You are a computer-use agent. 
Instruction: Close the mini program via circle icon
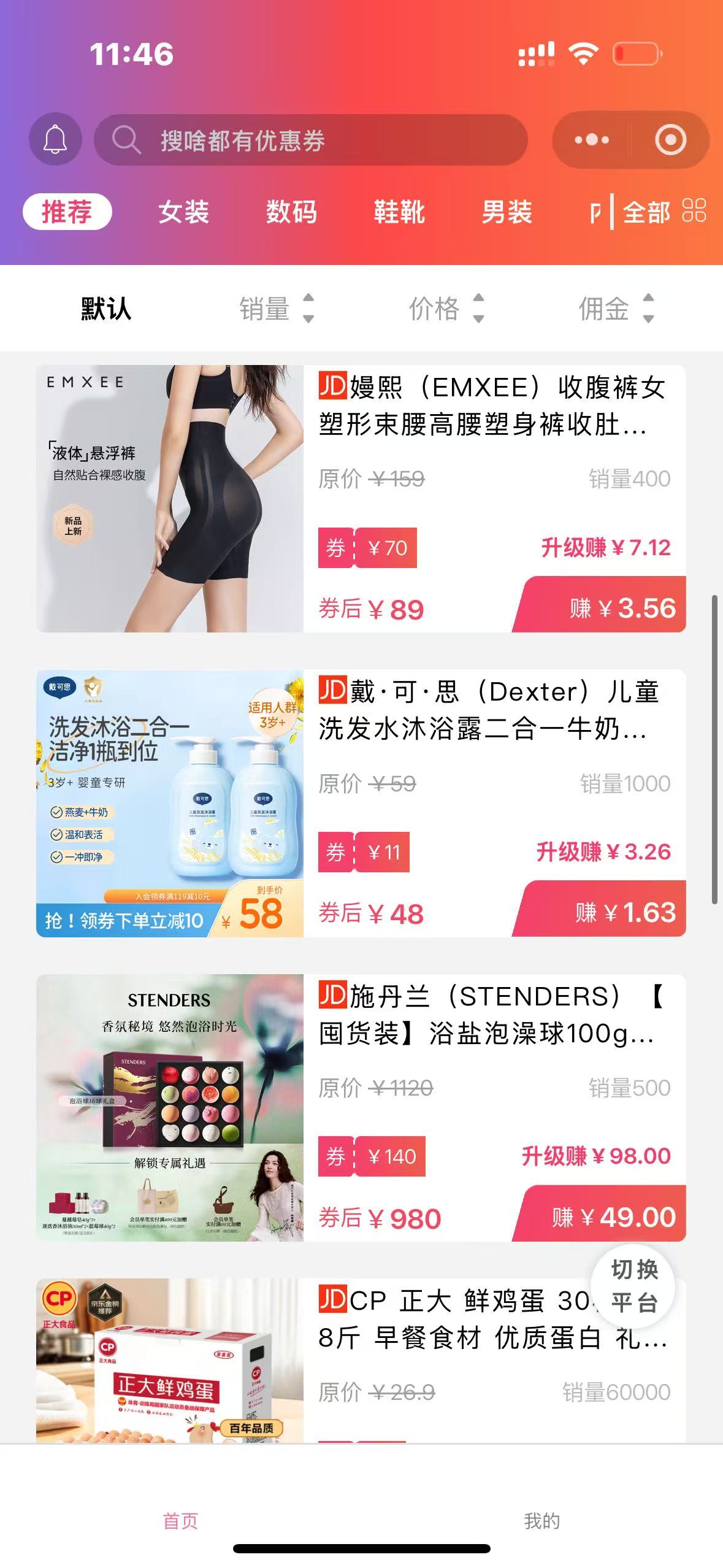tap(670, 140)
